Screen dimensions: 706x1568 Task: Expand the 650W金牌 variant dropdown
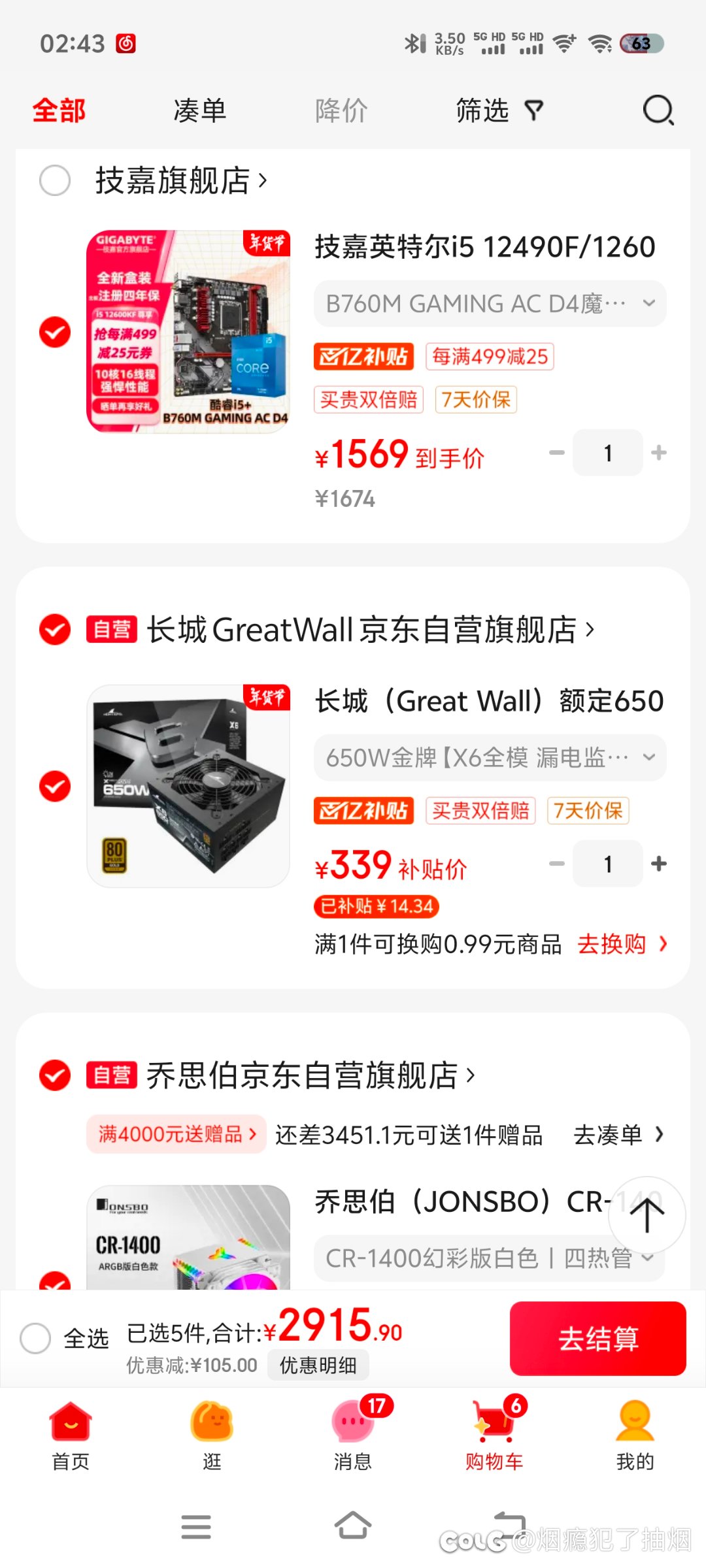[x=490, y=758]
